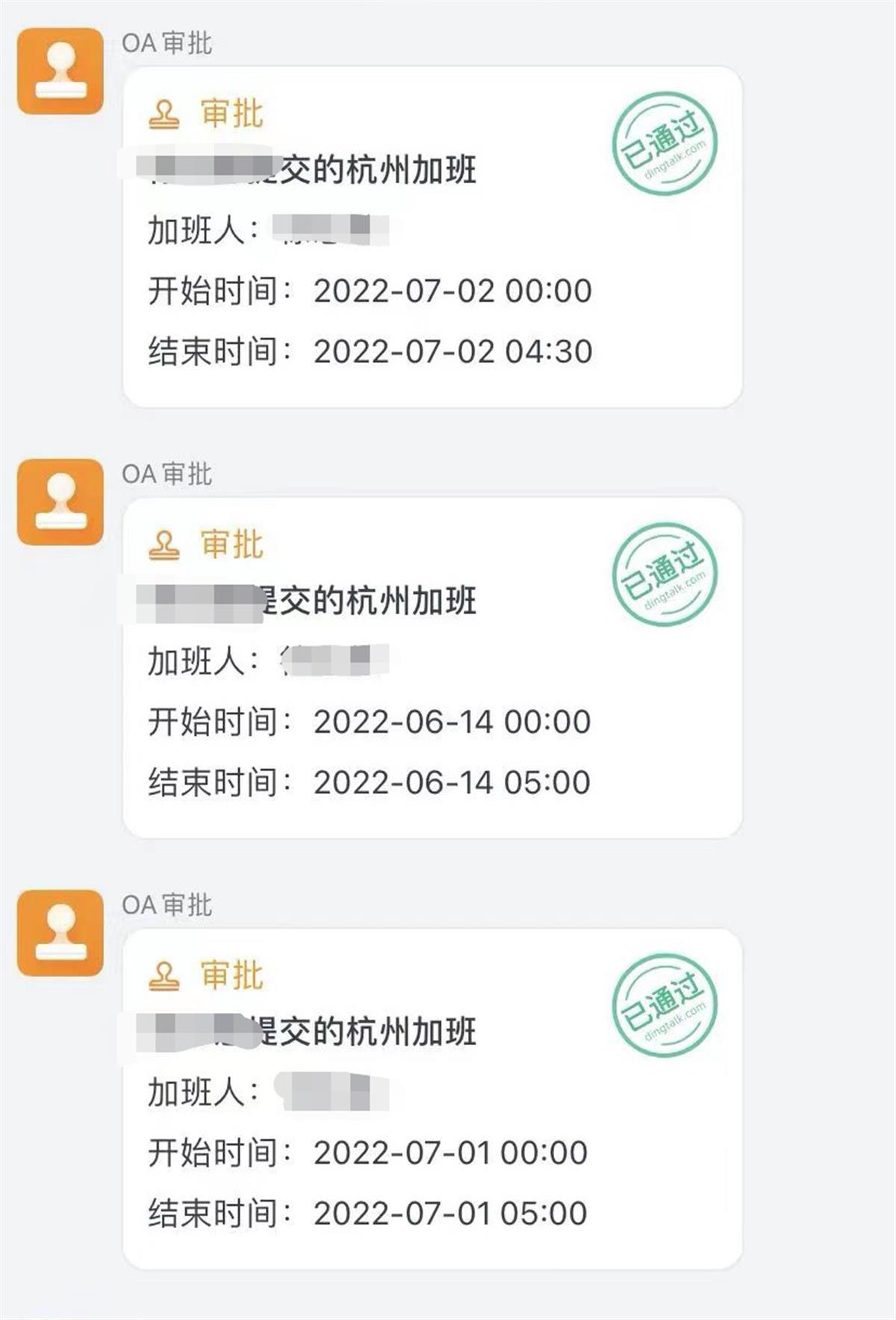Screen dimensions: 896x1320
Task: Click the OA审批 avatar of the third message
Action: [60, 932]
